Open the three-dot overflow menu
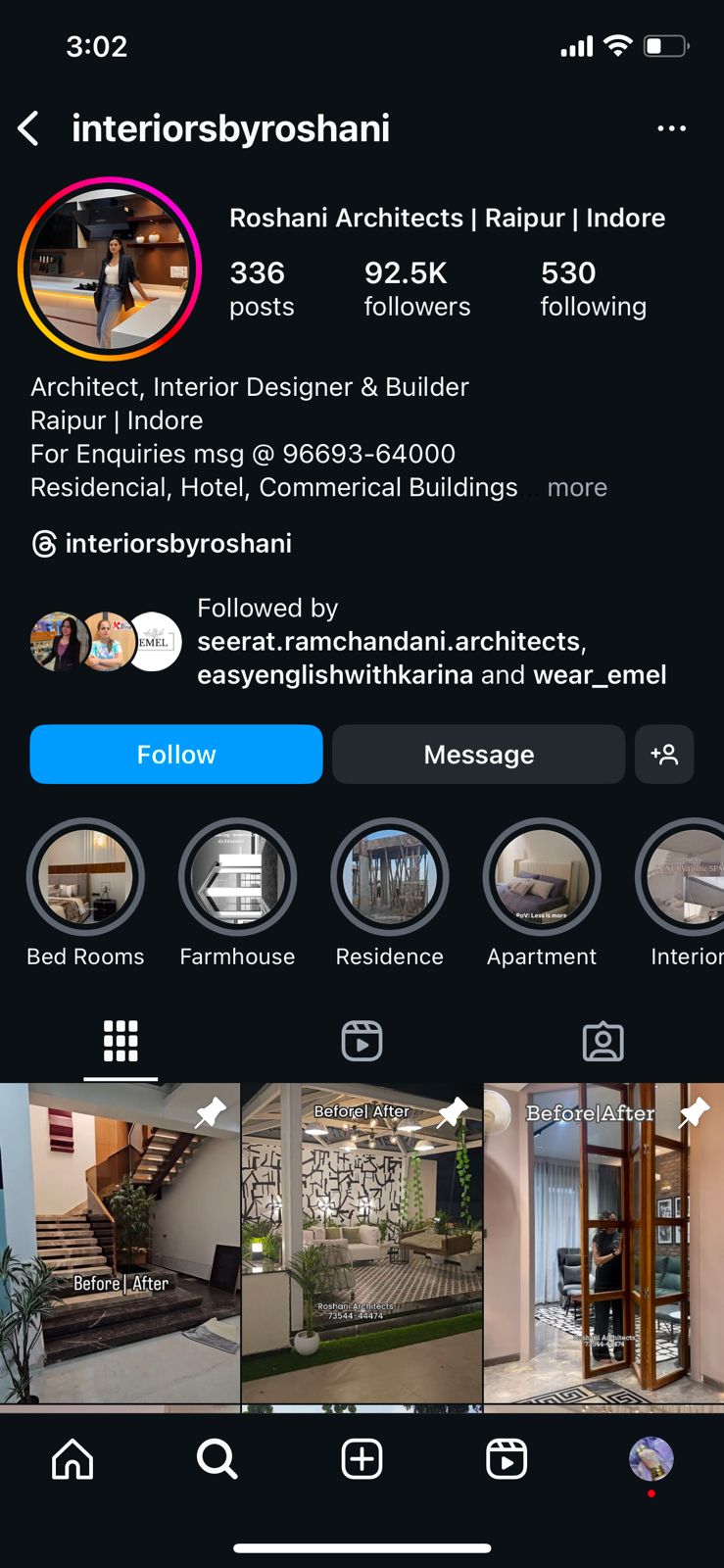This screenshot has width=724, height=1568. point(671,128)
